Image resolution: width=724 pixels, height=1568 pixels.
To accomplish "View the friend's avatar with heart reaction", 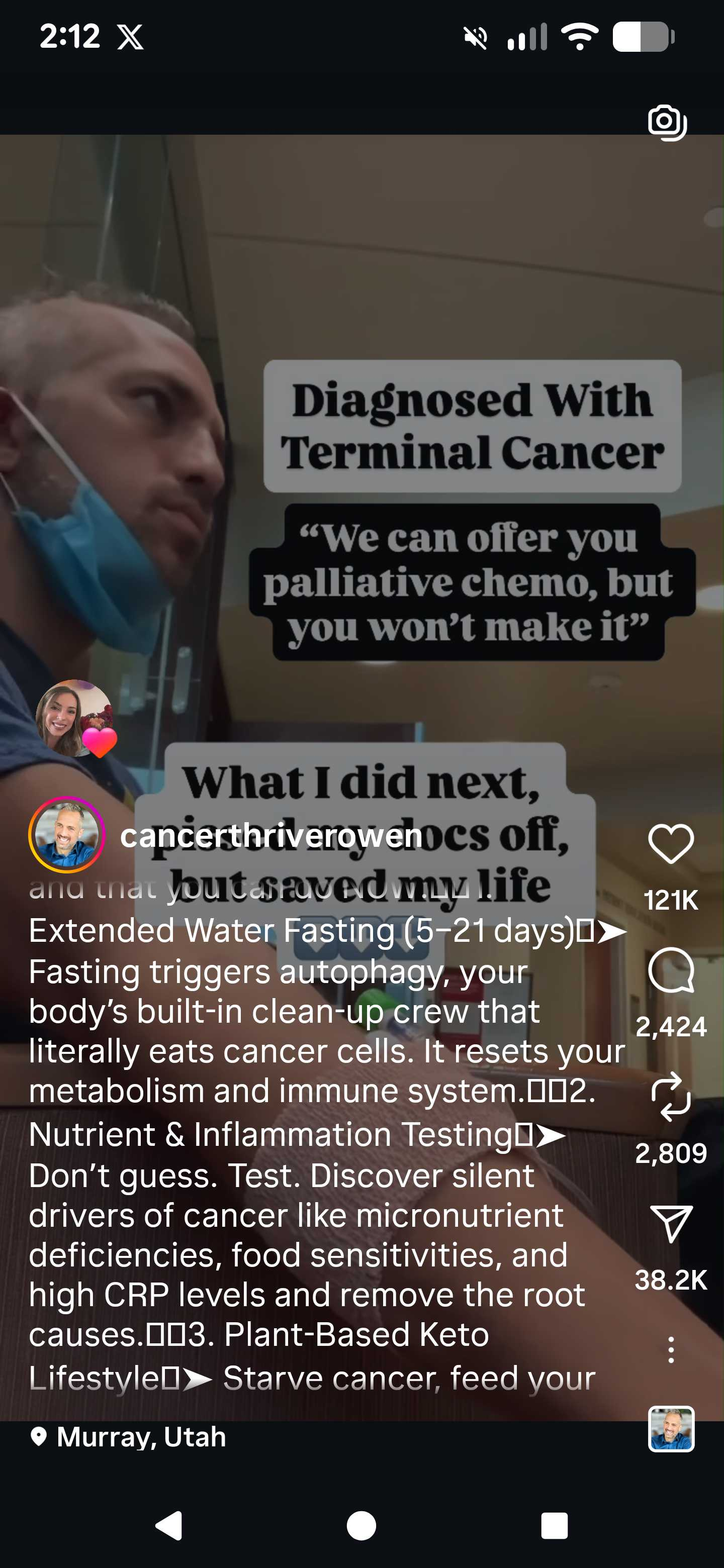I will tap(75, 718).
